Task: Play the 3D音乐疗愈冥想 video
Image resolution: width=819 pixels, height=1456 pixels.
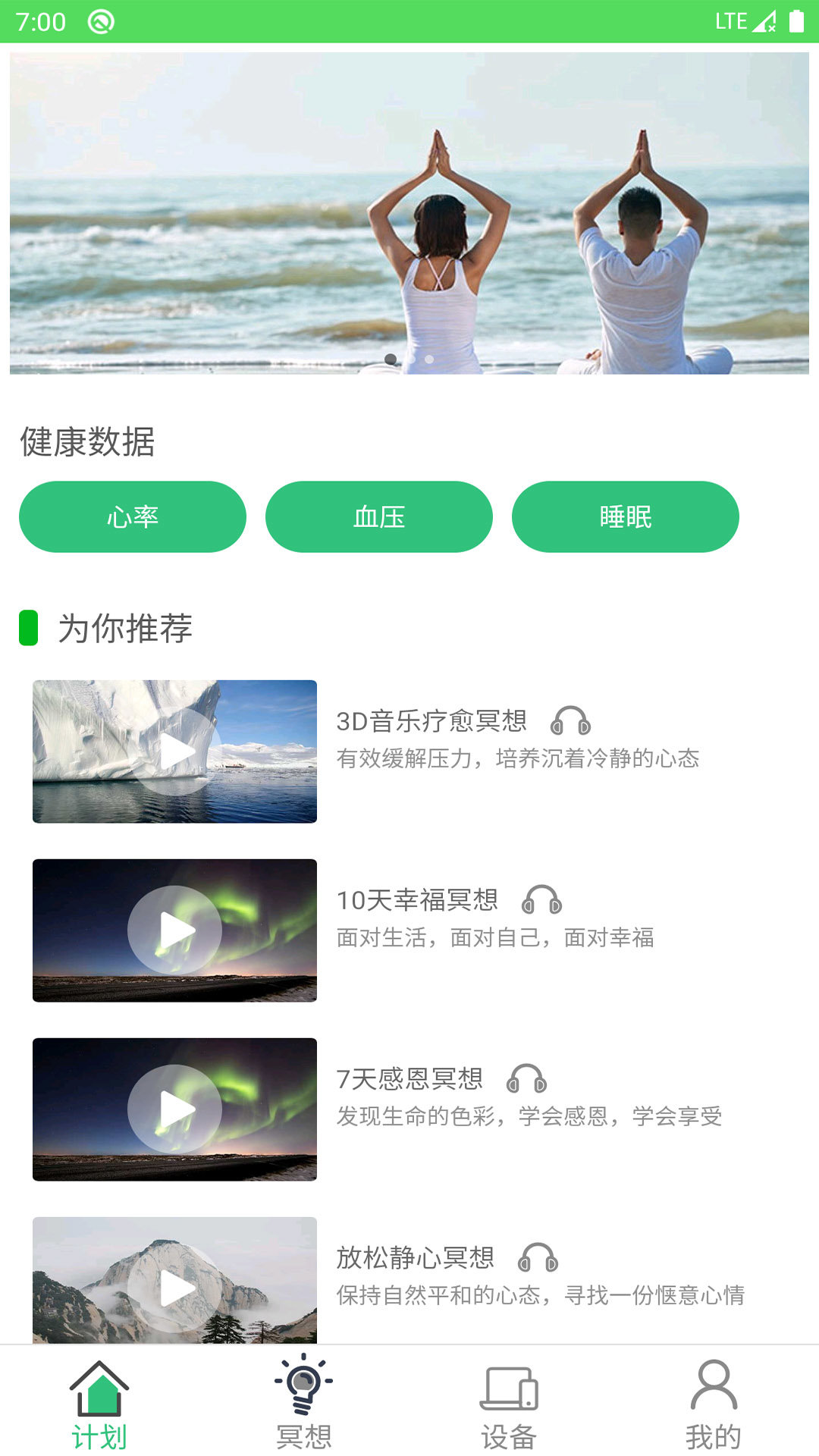Action: [x=175, y=752]
